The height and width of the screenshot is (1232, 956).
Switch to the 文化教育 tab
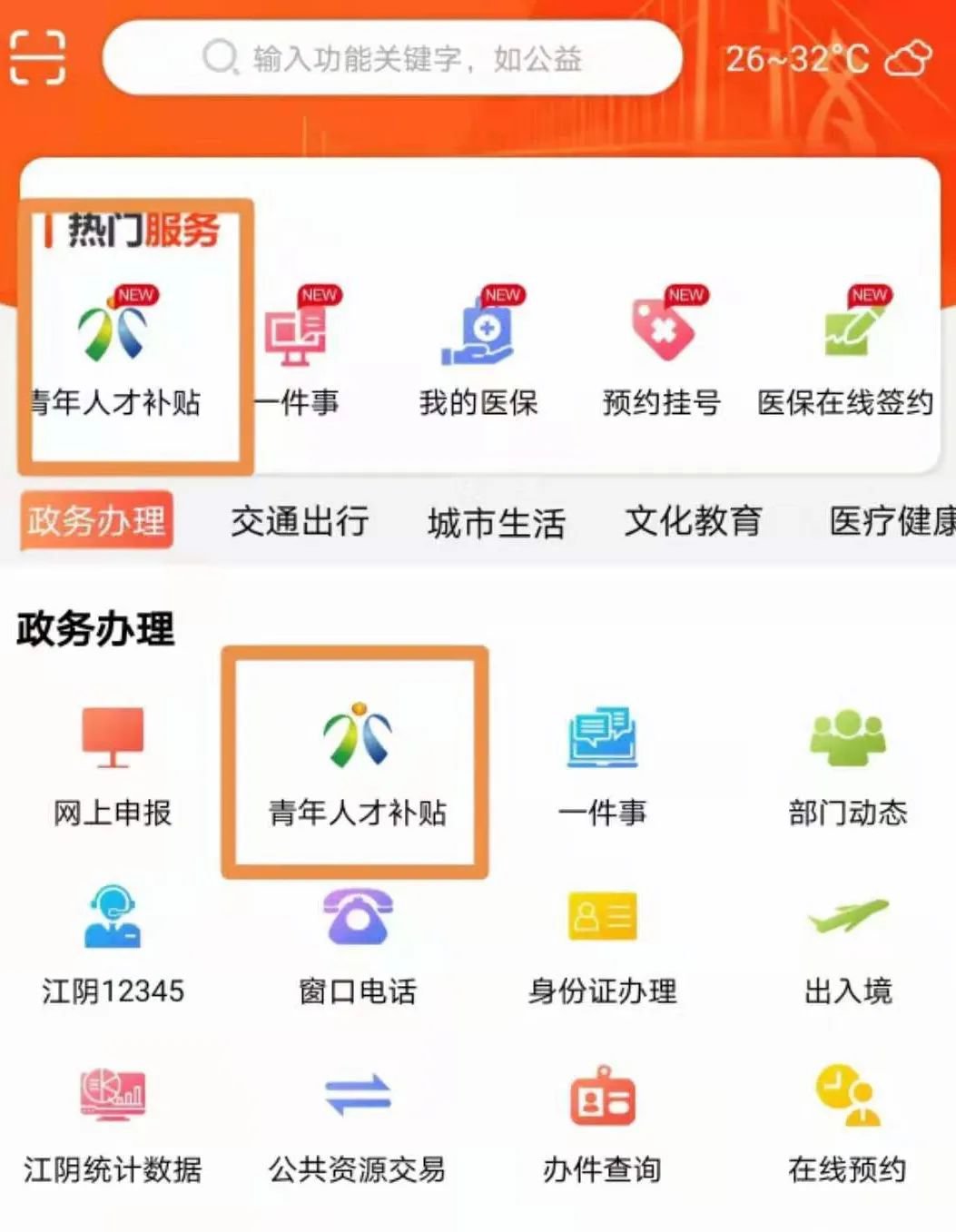click(x=693, y=521)
